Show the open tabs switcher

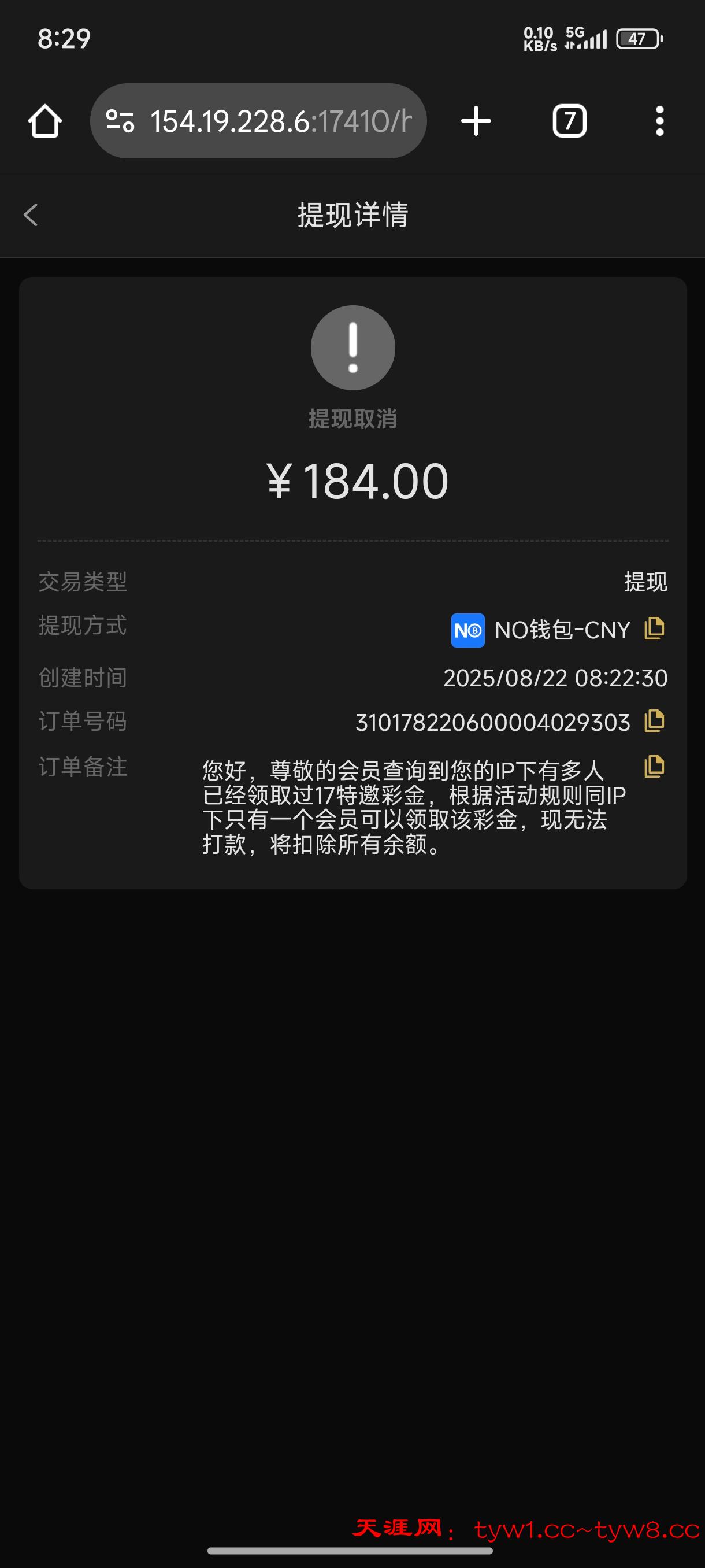(569, 121)
